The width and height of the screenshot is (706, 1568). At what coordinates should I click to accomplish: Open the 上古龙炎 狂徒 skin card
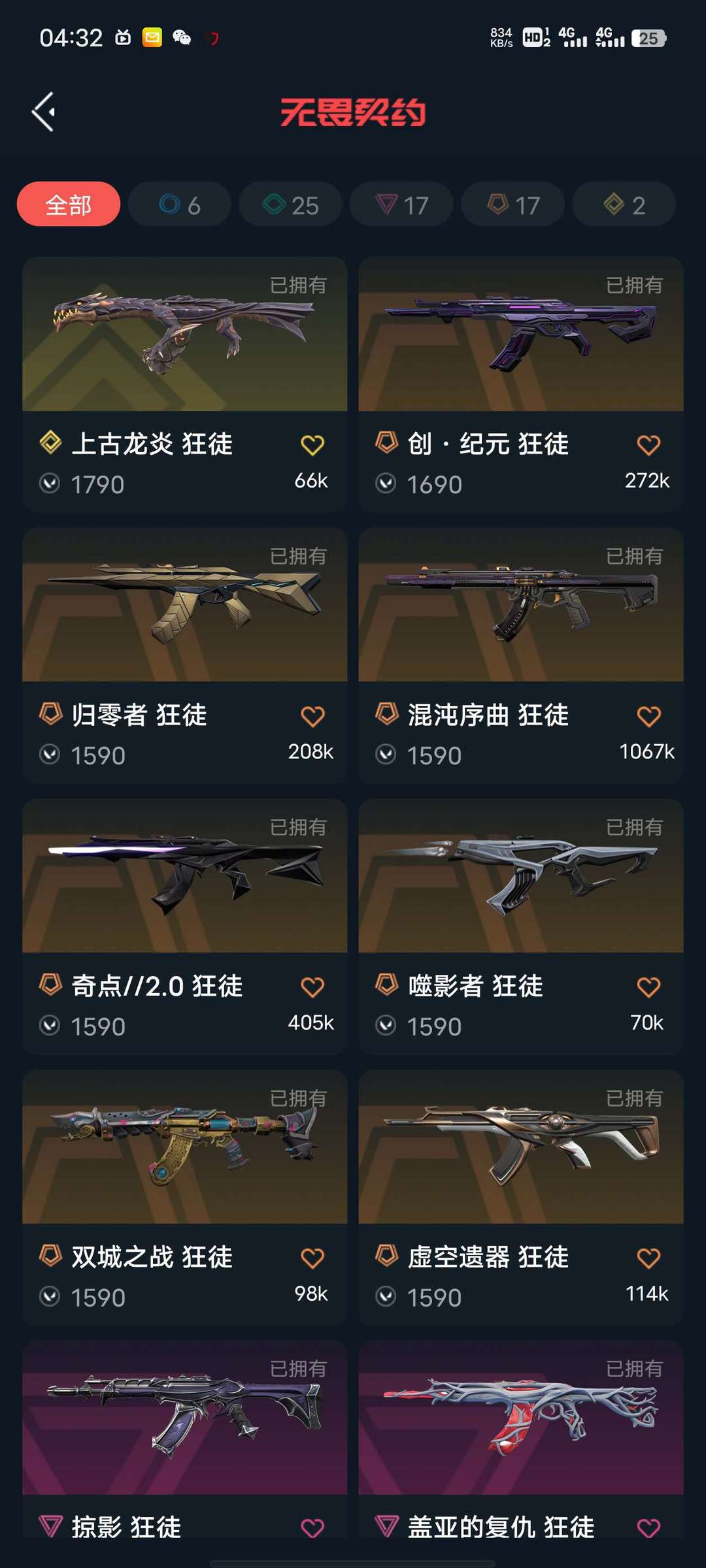(185, 384)
